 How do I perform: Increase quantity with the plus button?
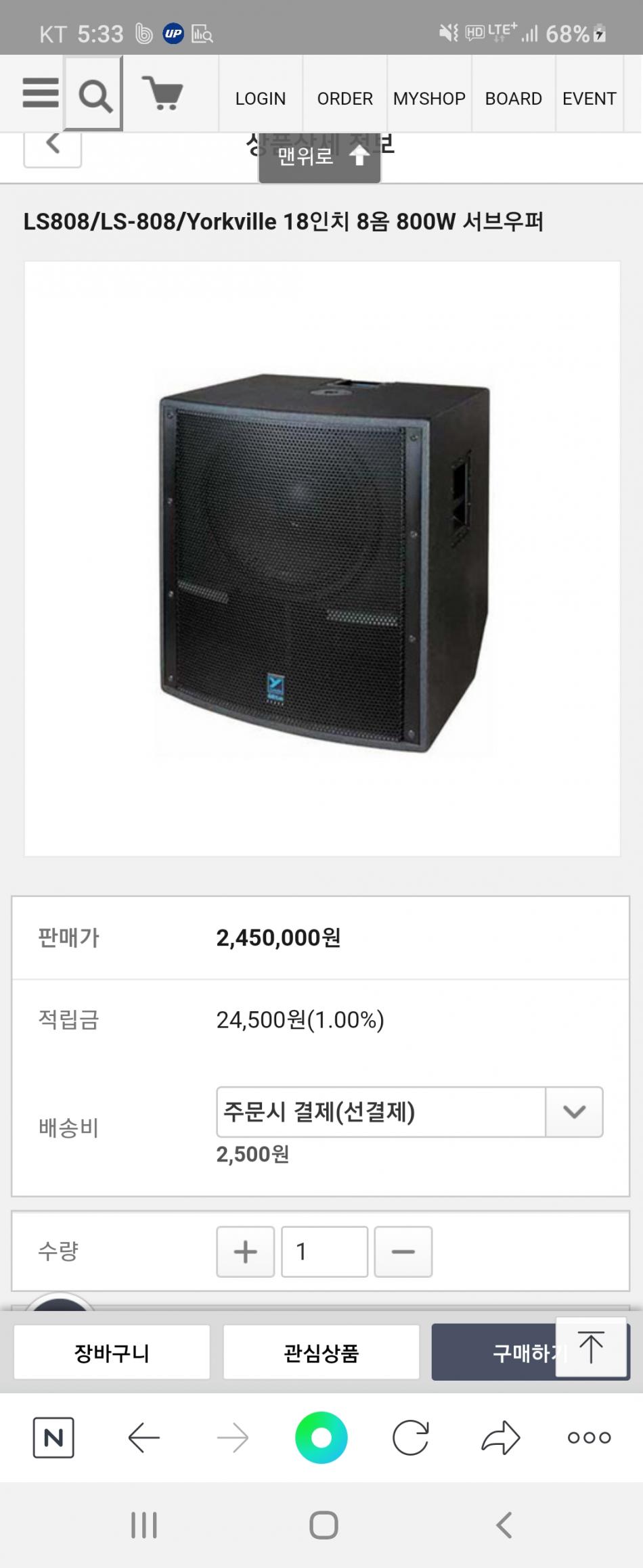[245, 1251]
